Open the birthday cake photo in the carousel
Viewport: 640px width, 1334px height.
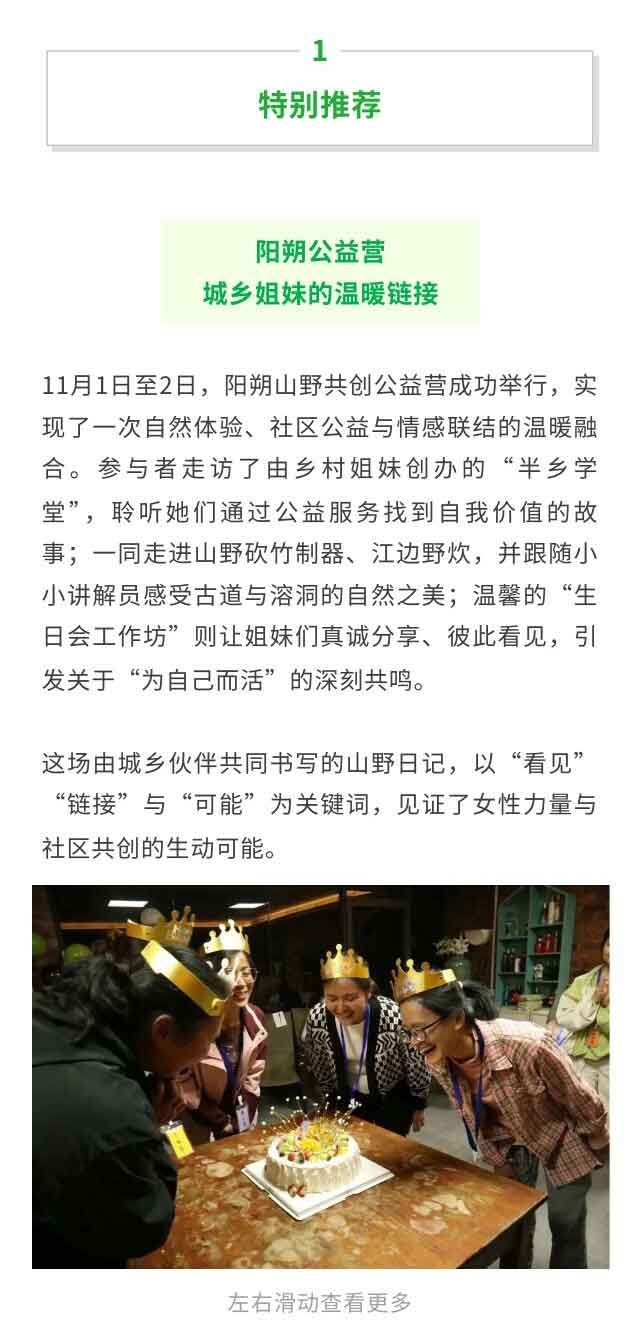pyautogui.click(x=320, y=1076)
